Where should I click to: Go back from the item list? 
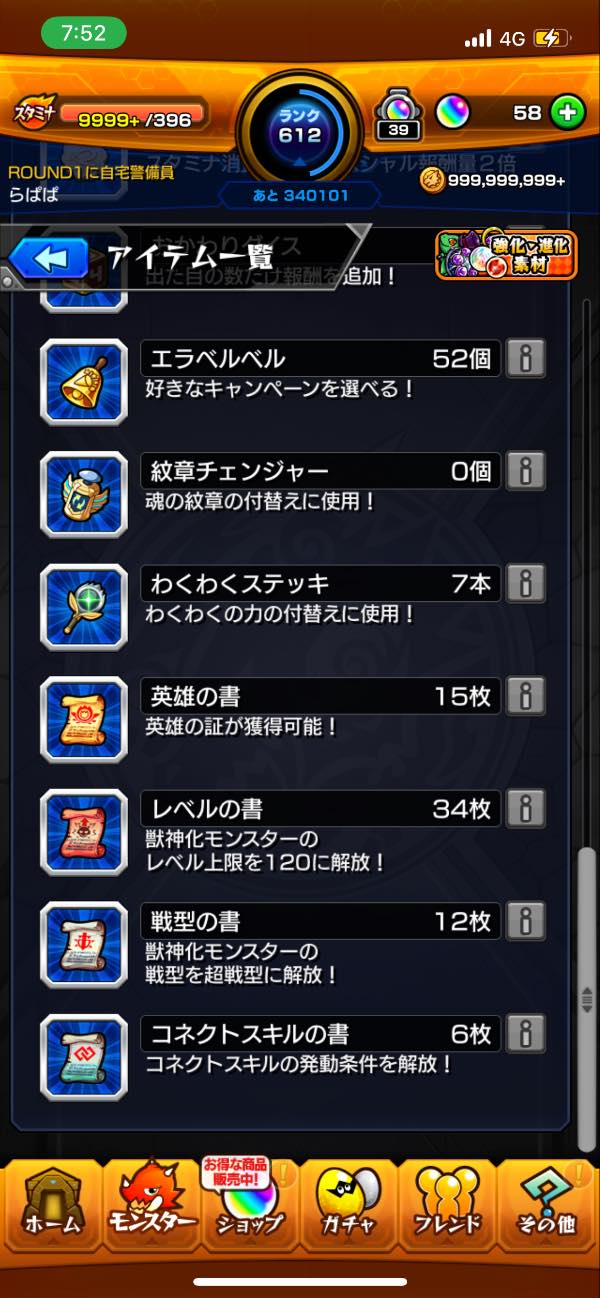(x=48, y=259)
